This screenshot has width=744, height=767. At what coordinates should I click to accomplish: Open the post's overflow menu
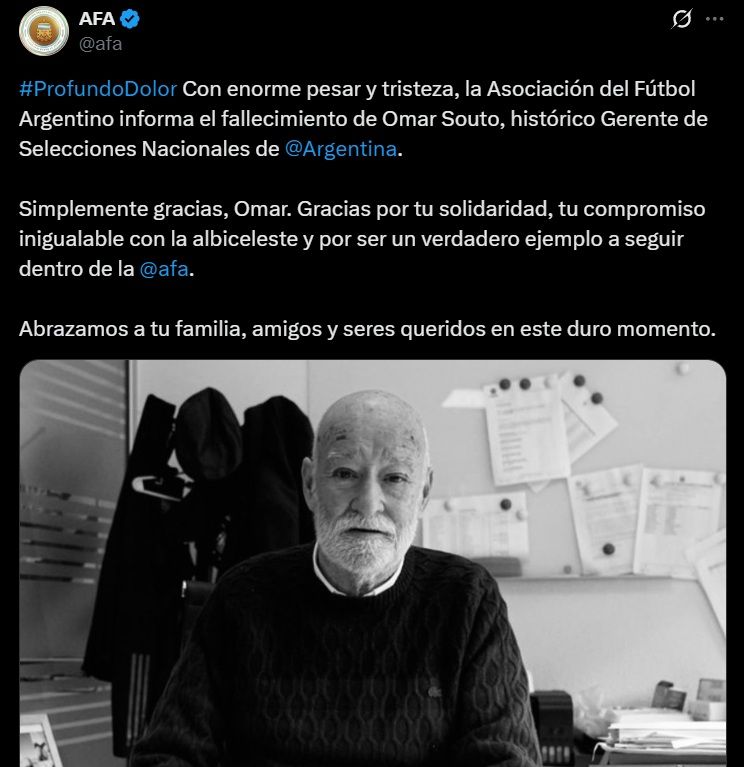[x=714, y=19]
